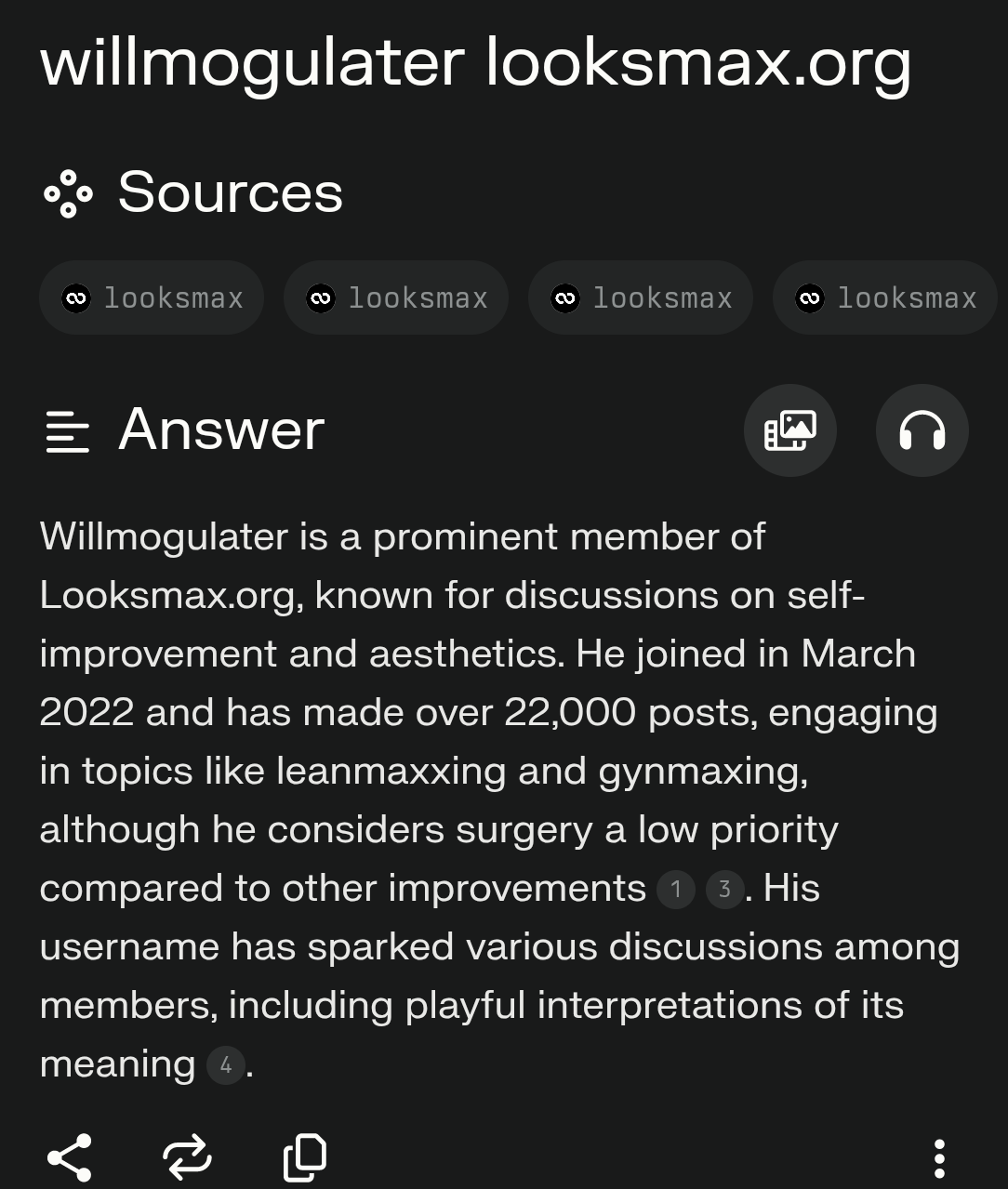
Task: Click the Sources heading text
Action: pos(229,193)
